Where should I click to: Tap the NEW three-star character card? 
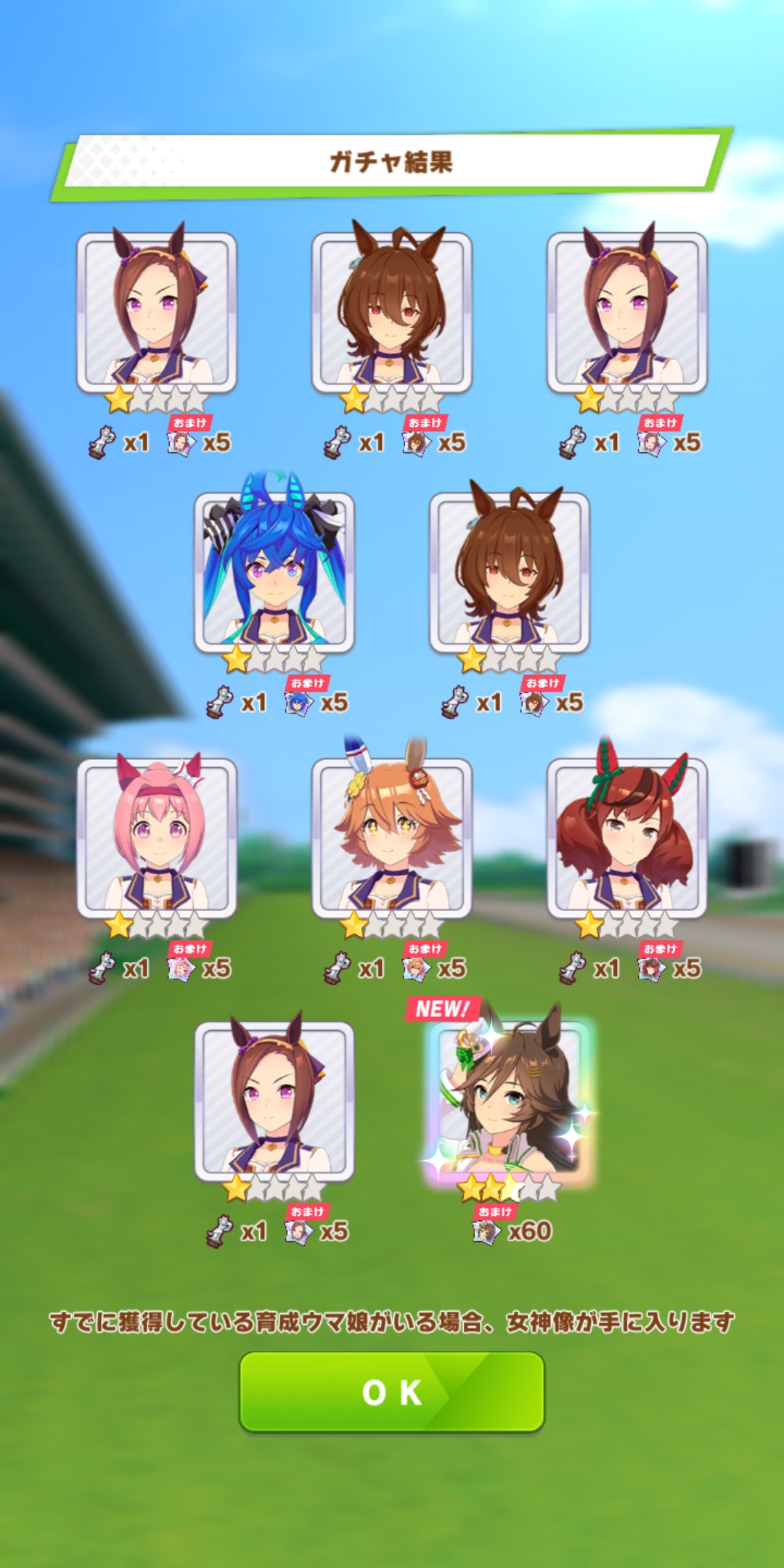click(510, 1100)
